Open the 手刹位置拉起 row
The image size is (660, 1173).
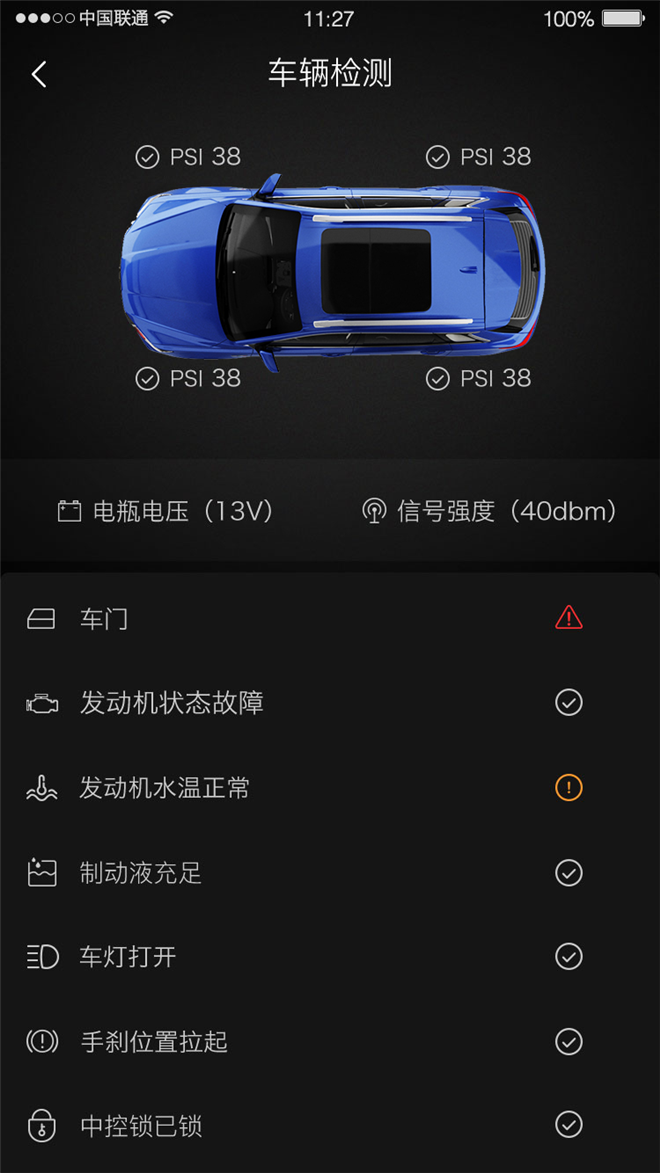[x=330, y=1042]
